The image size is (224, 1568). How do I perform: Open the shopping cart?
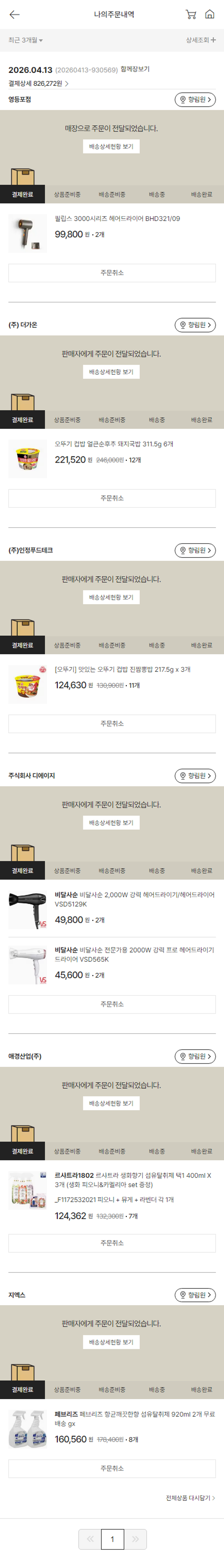tap(191, 15)
